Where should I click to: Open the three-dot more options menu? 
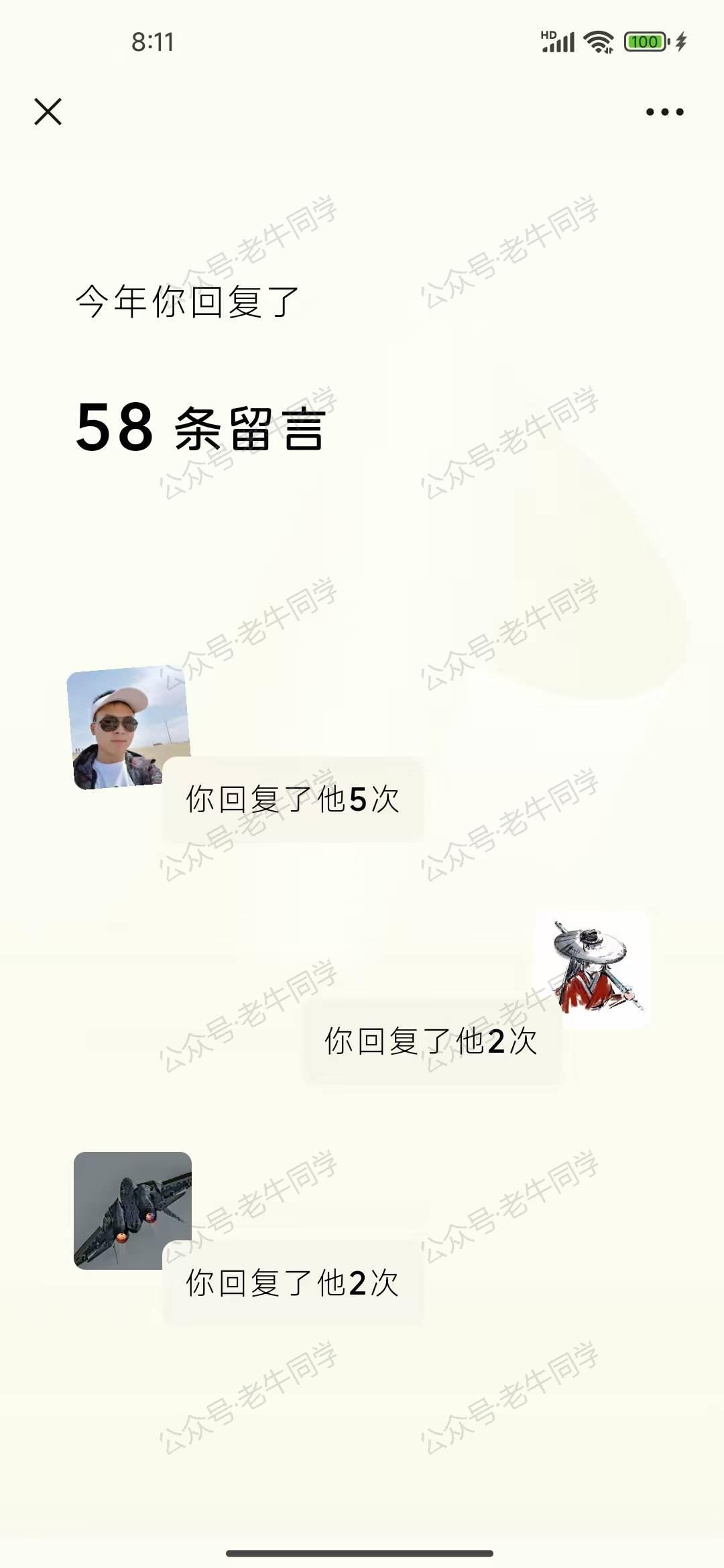(664, 112)
